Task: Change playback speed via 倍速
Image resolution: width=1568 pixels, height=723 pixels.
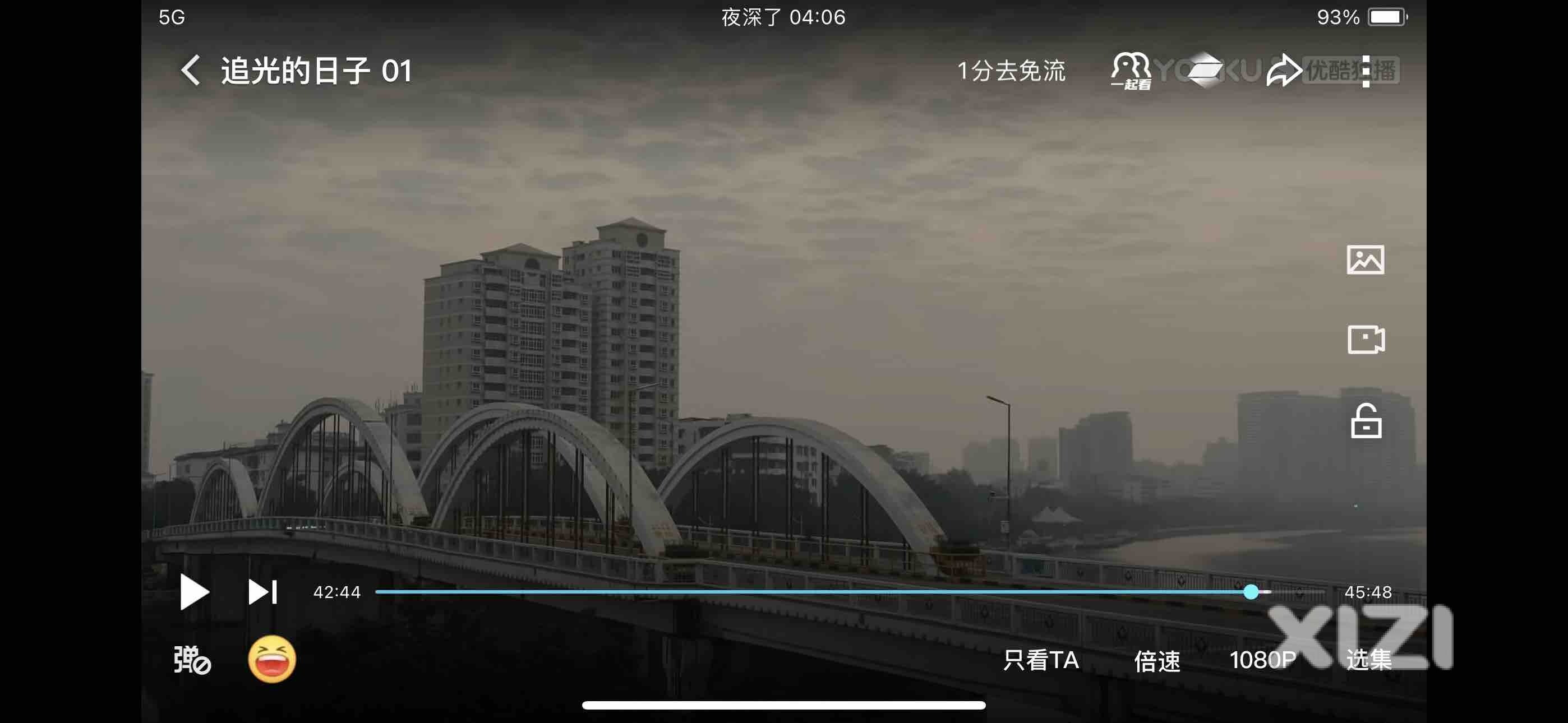Action: (1156, 660)
